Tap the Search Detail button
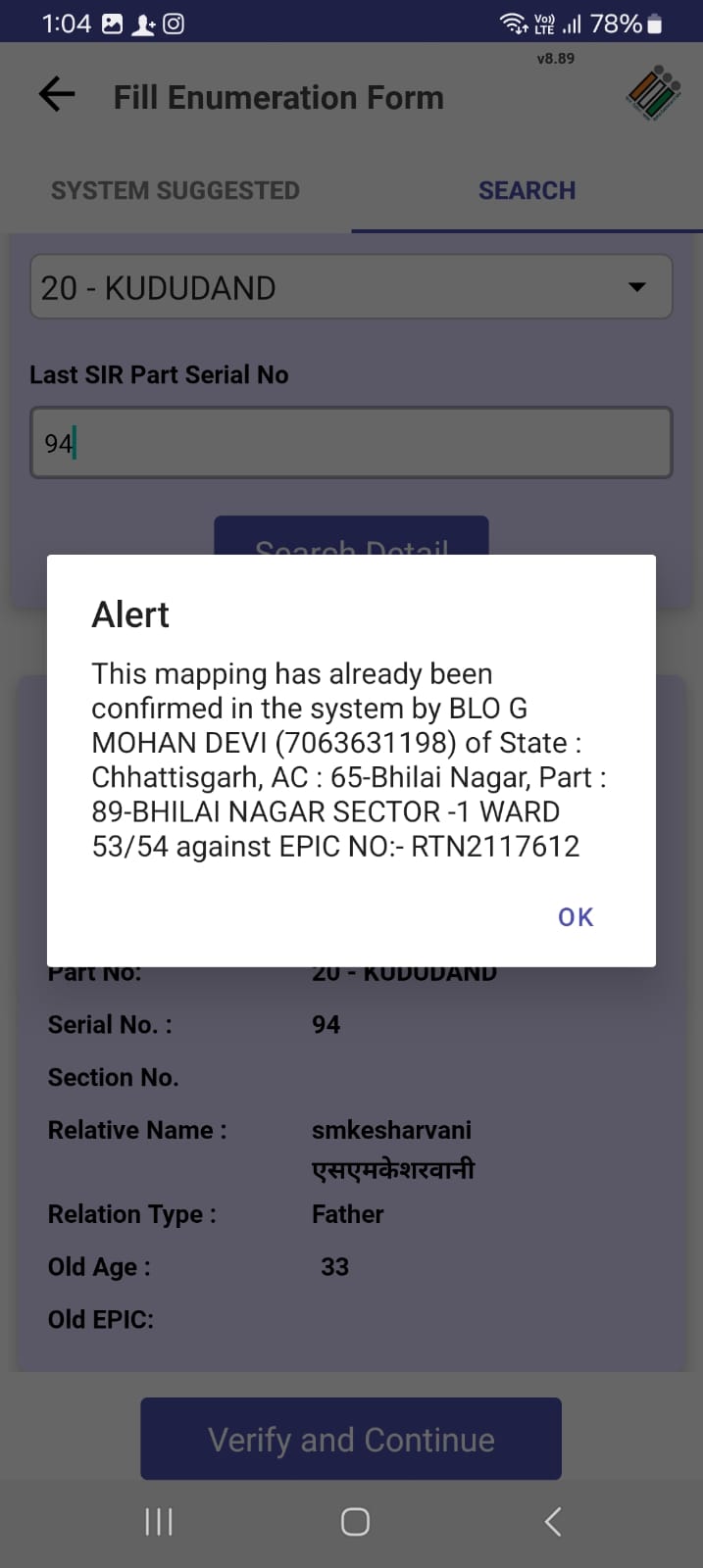The image size is (703, 1568). tap(351, 537)
